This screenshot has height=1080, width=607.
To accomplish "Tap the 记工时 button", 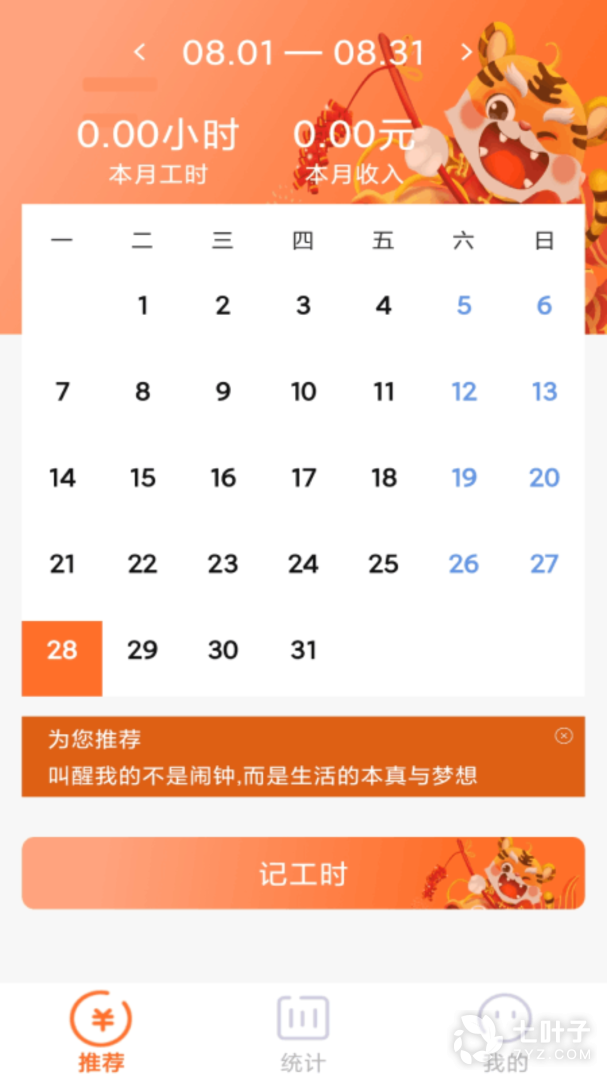I will click(303, 873).
